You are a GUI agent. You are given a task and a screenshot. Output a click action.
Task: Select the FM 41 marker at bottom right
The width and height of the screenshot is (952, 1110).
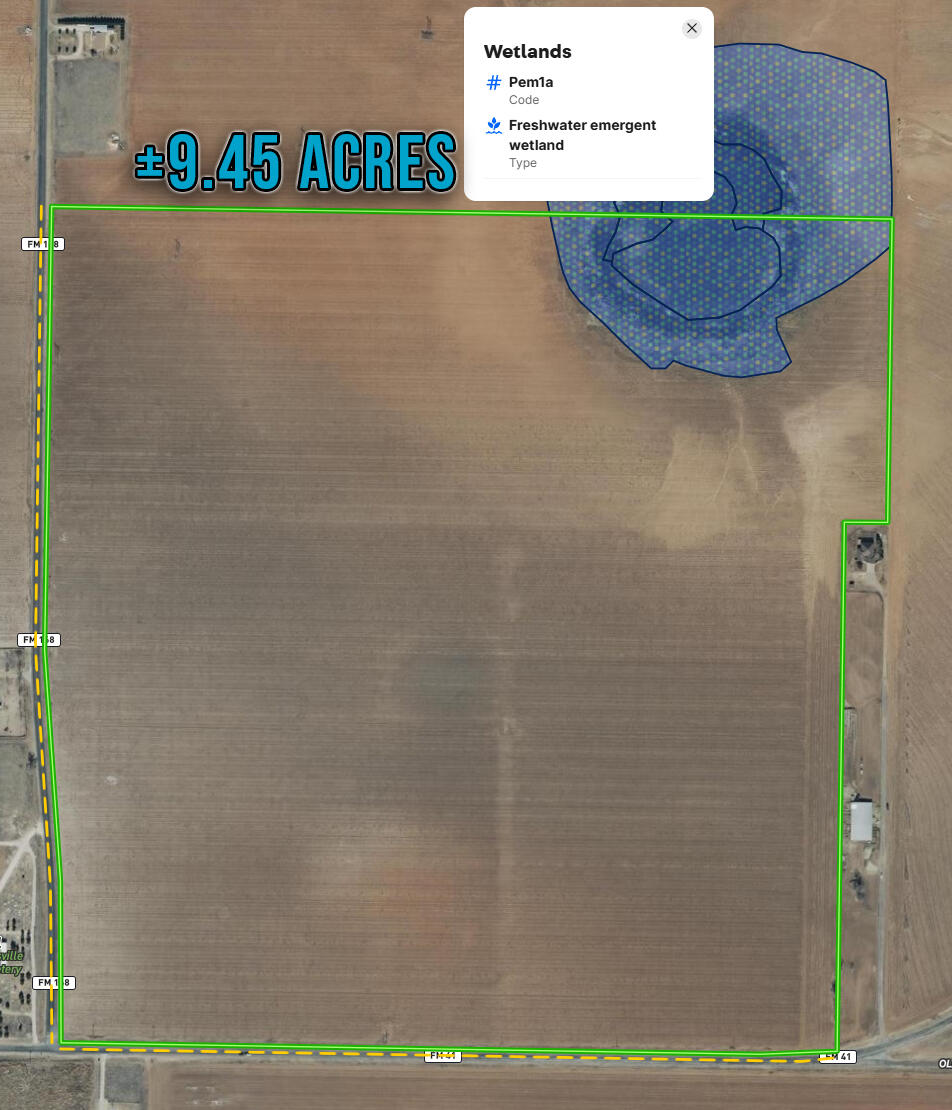pyautogui.click(x=837, y=1055)
